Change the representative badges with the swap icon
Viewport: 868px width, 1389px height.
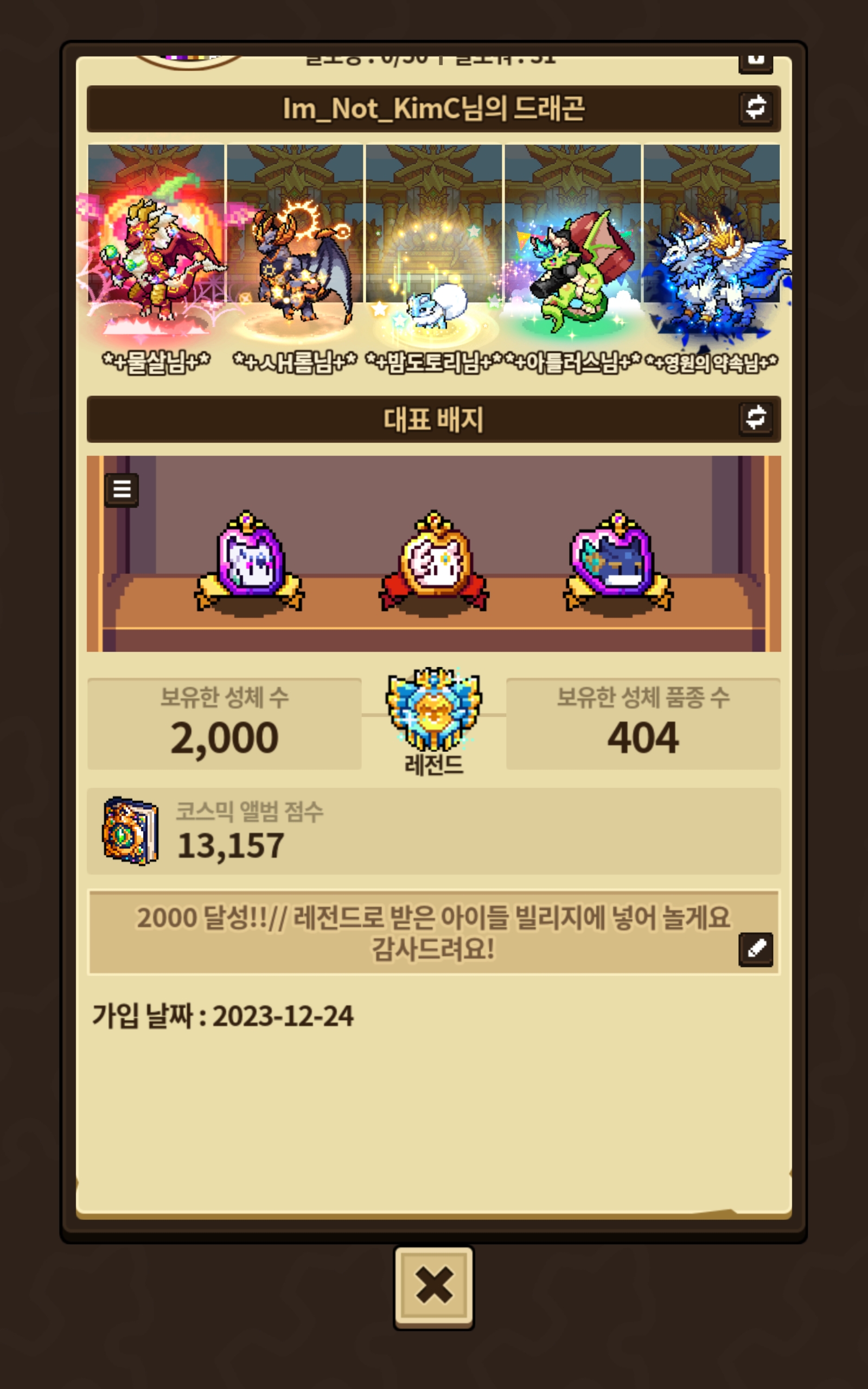[x=756, y=418]
